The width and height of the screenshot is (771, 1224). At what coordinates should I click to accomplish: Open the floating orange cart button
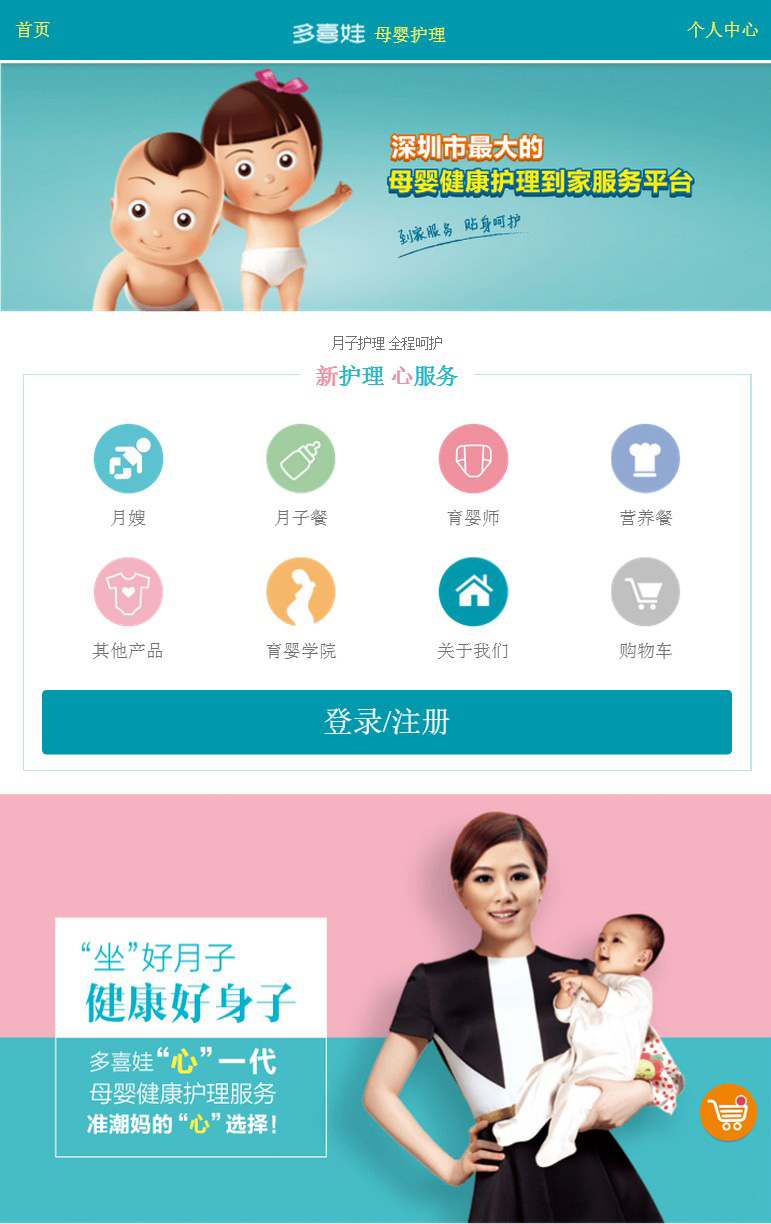pos(728,1112)
